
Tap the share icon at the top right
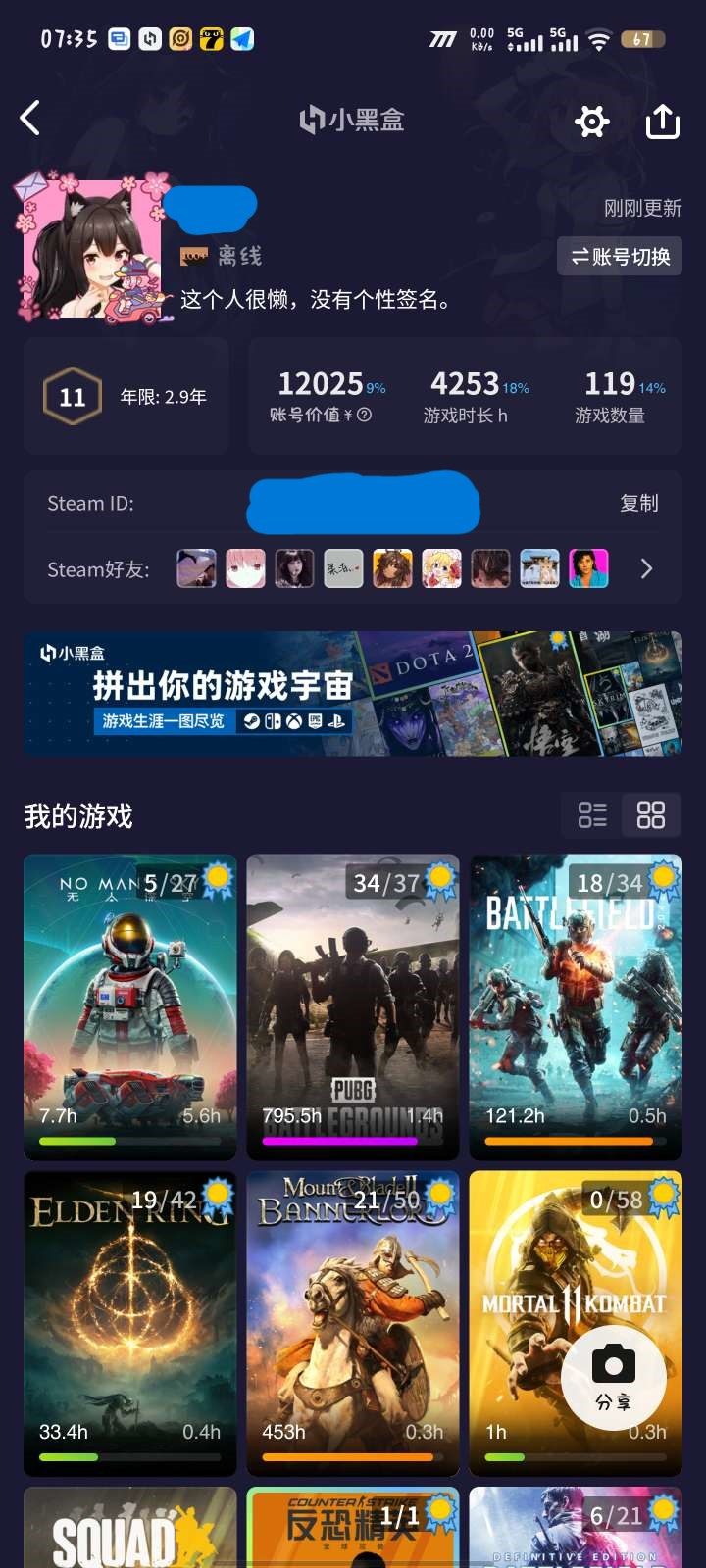662,122
